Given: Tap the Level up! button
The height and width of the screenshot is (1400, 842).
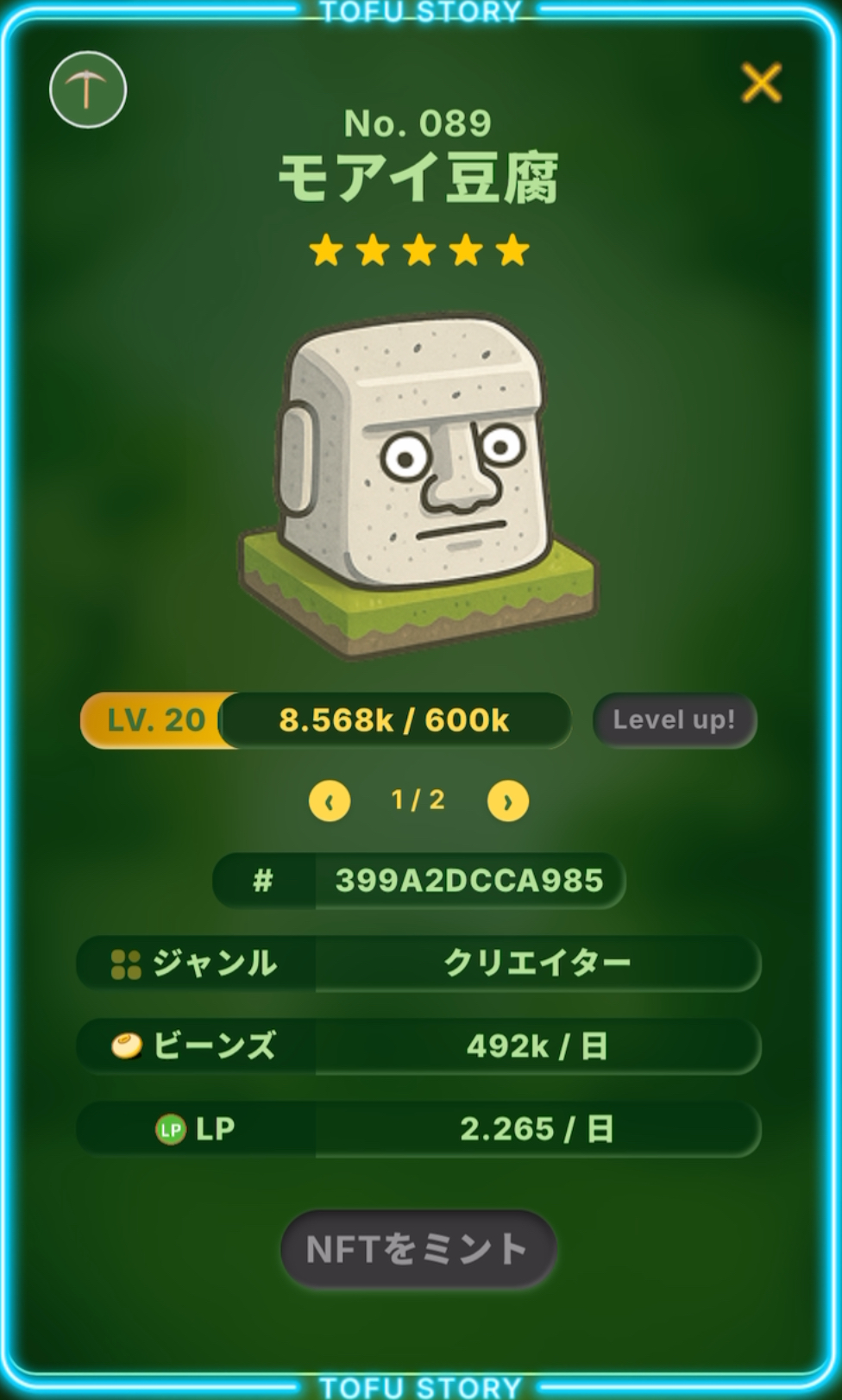Looking at the screenshot, I should (x=674, y=720).
